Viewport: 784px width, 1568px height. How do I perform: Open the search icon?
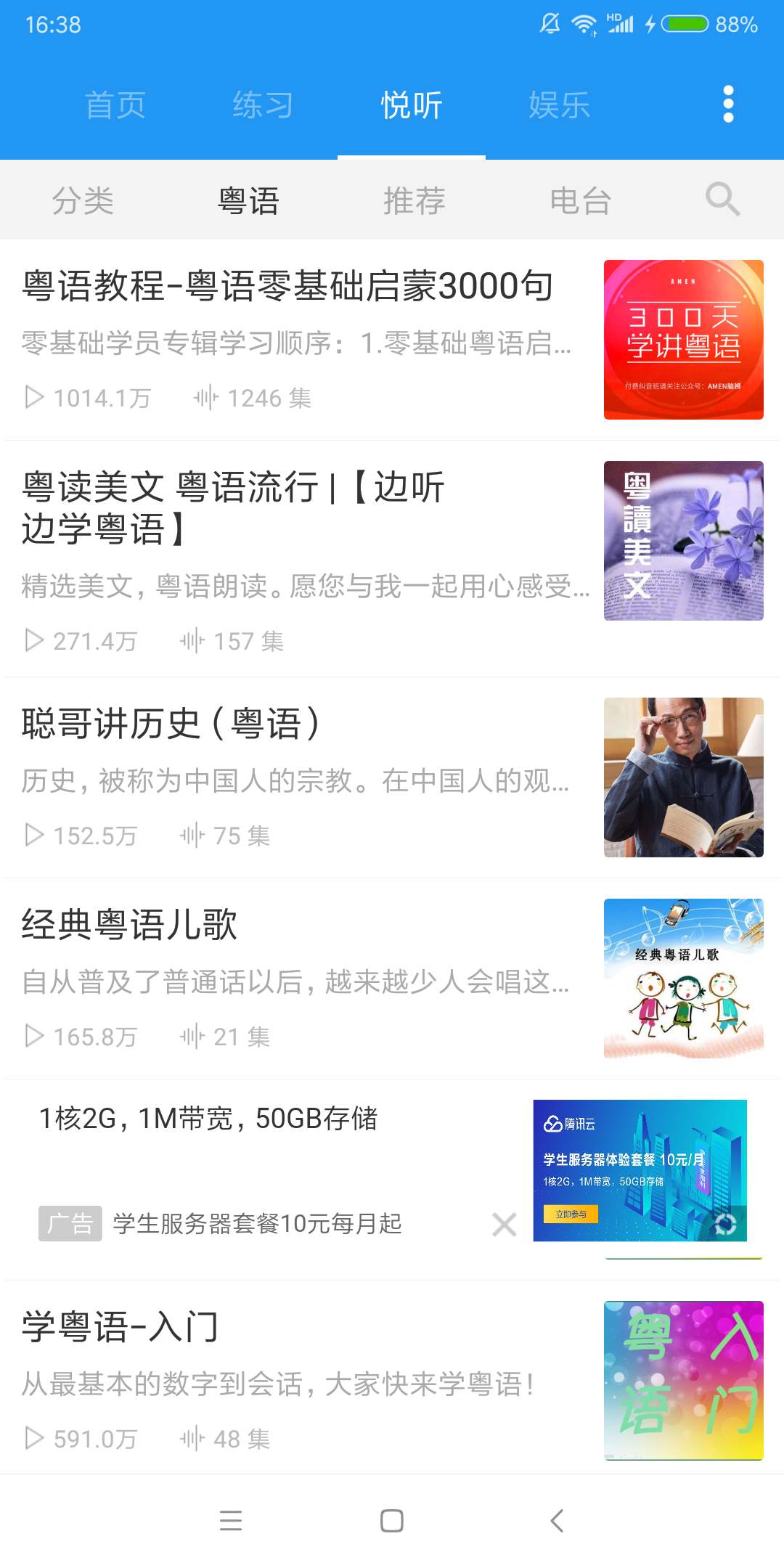[x=721, y=199]
